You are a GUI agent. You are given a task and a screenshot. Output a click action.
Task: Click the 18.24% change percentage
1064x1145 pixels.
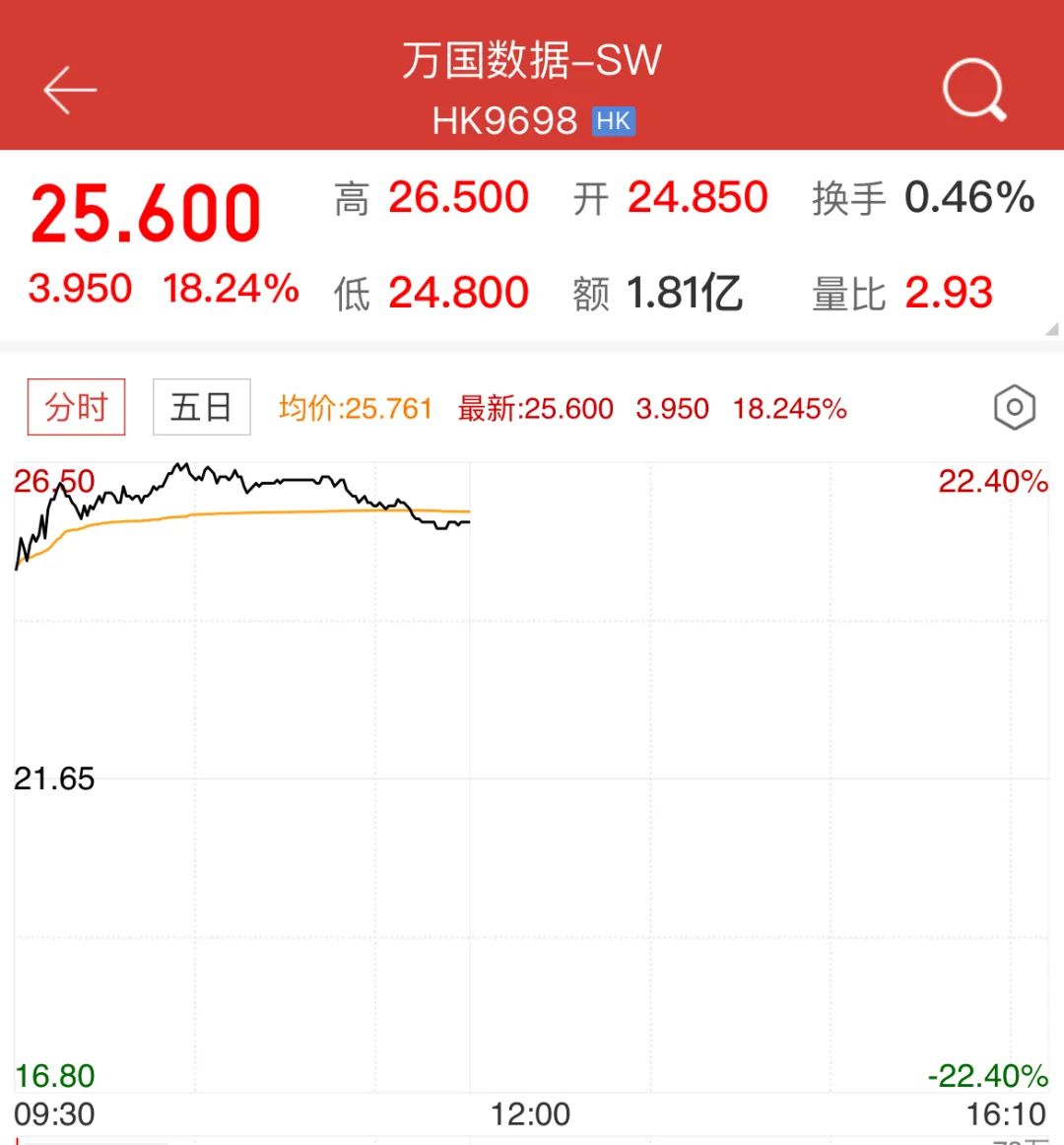[x=231, y=289]
